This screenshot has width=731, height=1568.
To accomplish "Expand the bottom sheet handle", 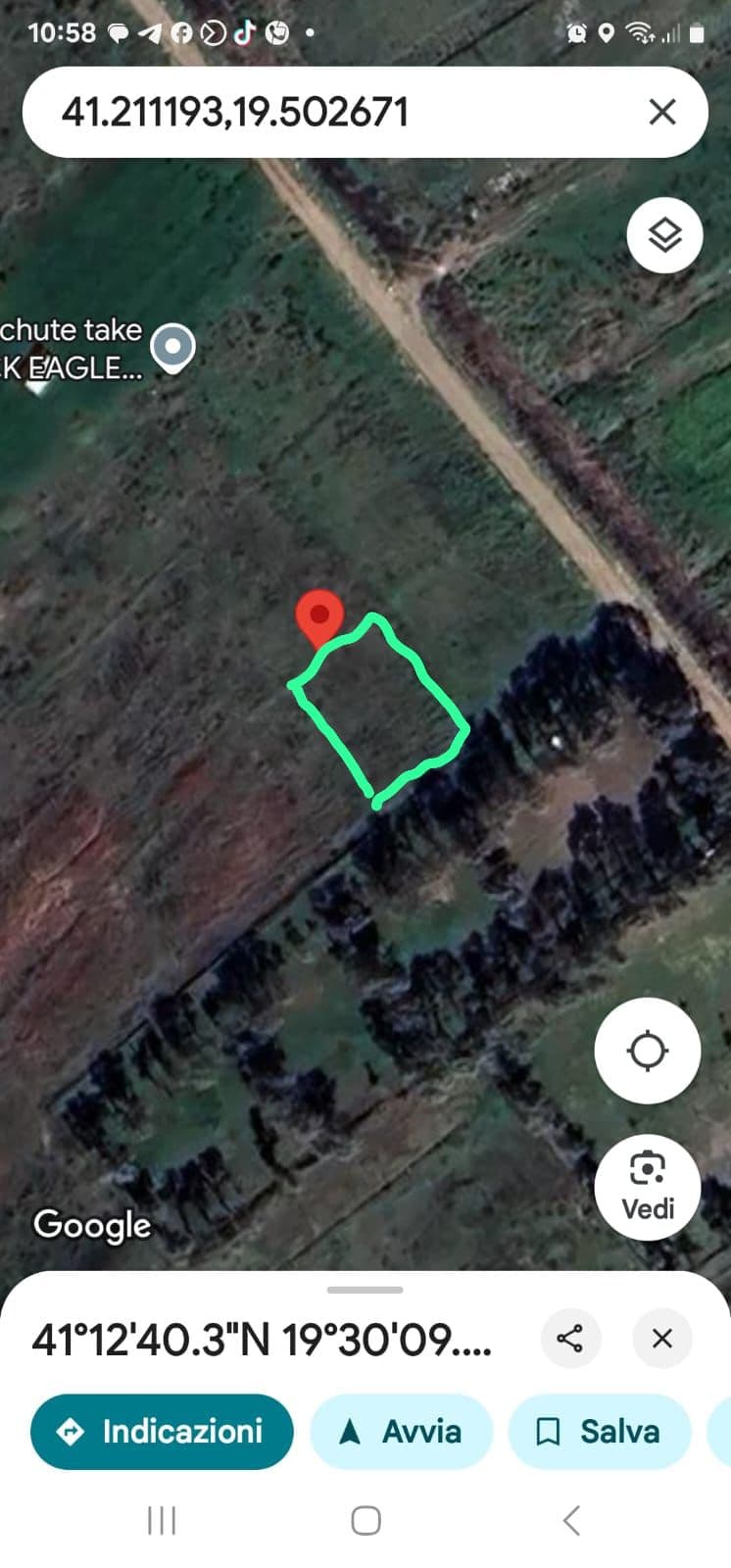I will 365,1290.
